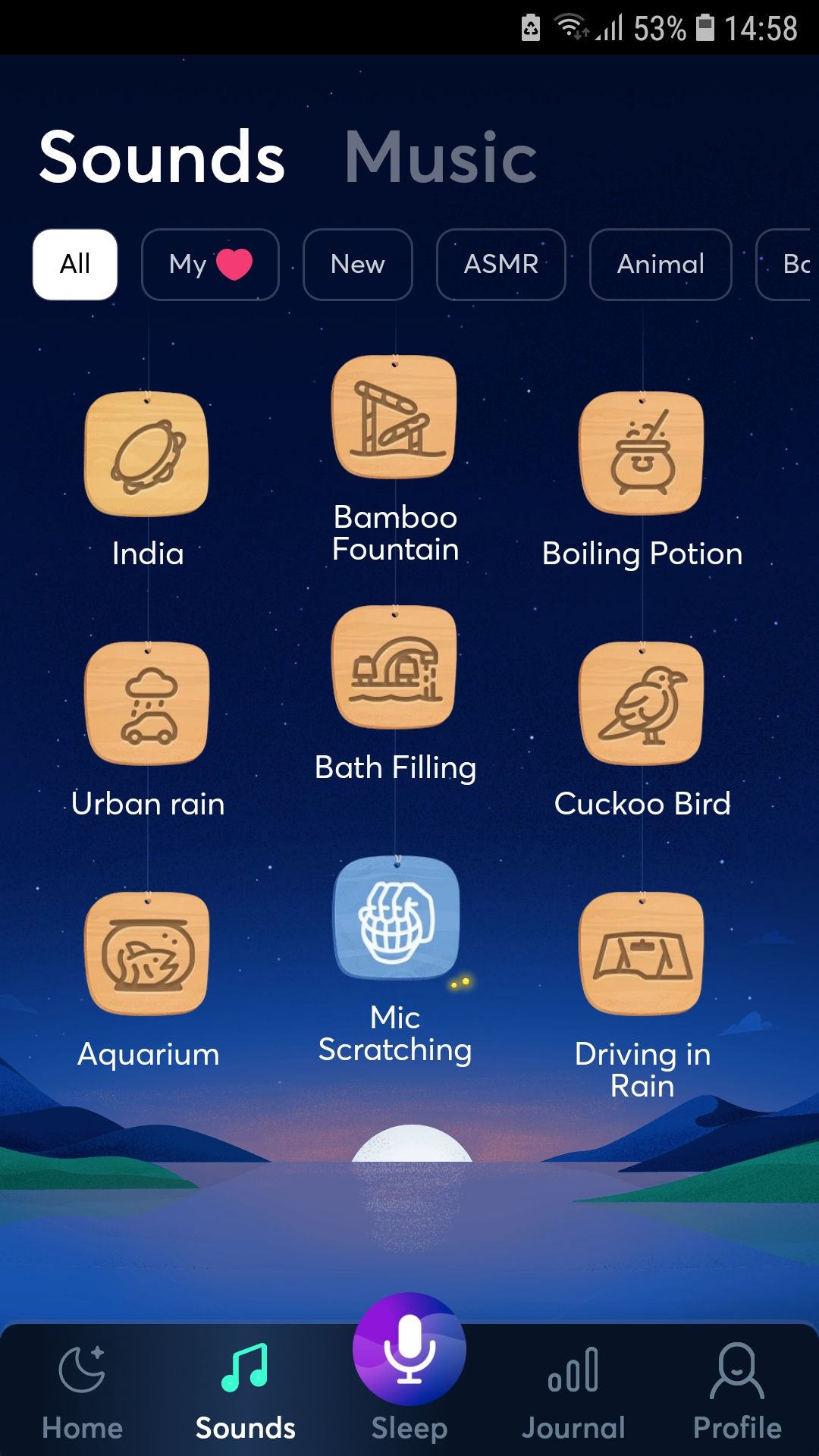The height and width of the screenshot is (1456, 819).
Task: Filter sounds by ASMR
Action: (x=500, y=264)
